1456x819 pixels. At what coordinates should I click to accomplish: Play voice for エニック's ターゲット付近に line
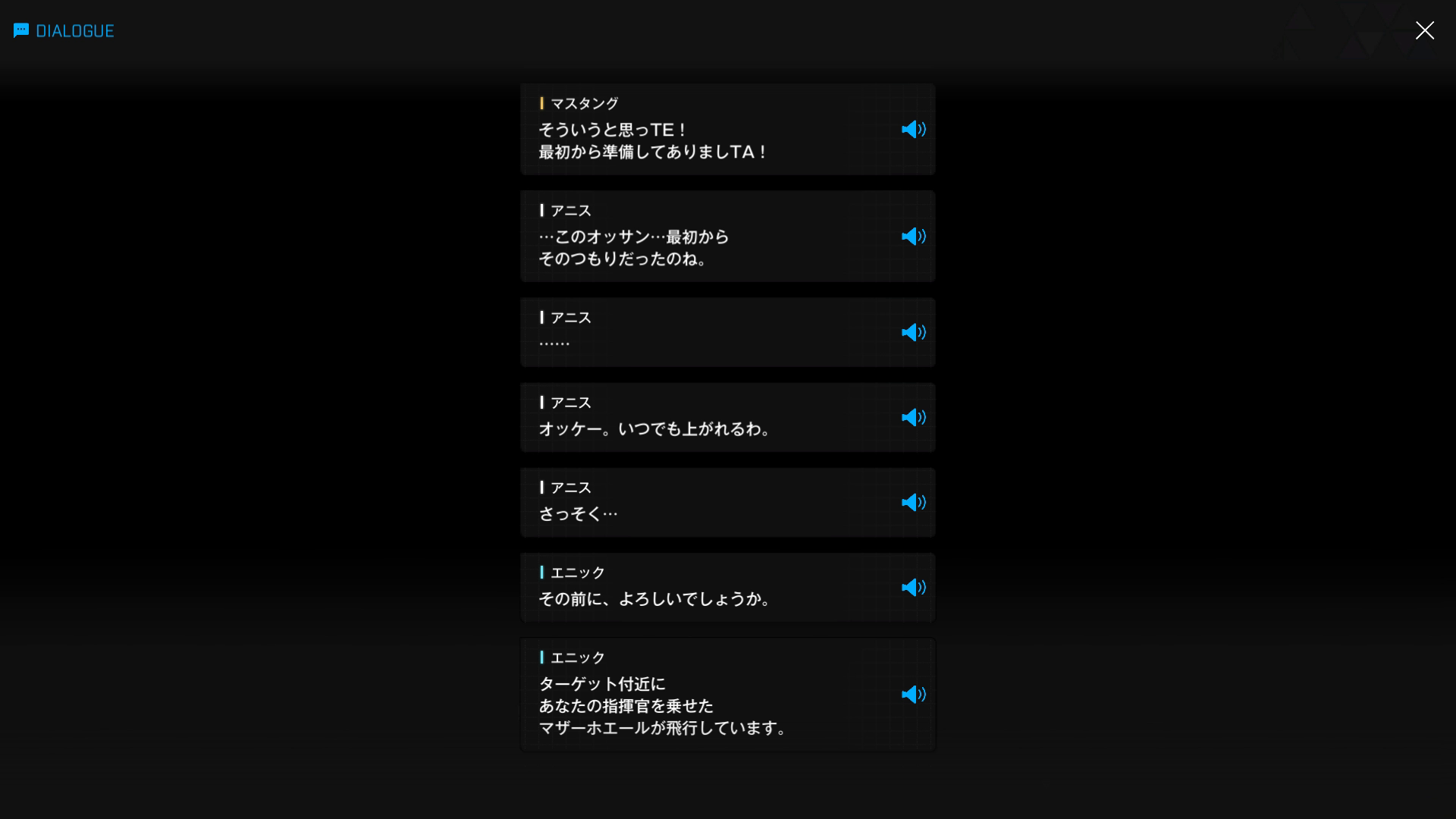(x=913, y=695)
